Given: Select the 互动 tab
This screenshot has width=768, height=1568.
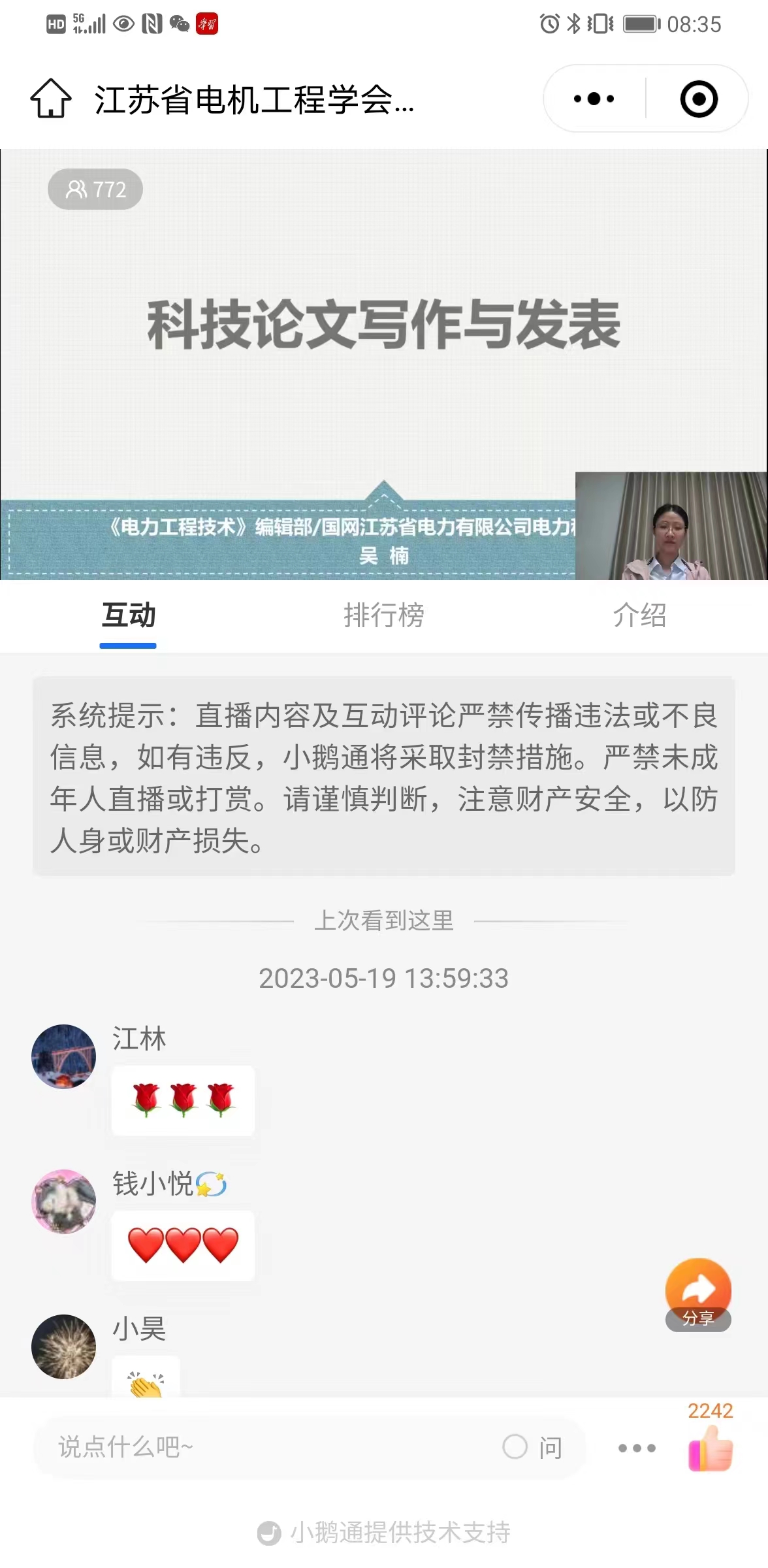Looking at the screenshot, I should [128, 615].
